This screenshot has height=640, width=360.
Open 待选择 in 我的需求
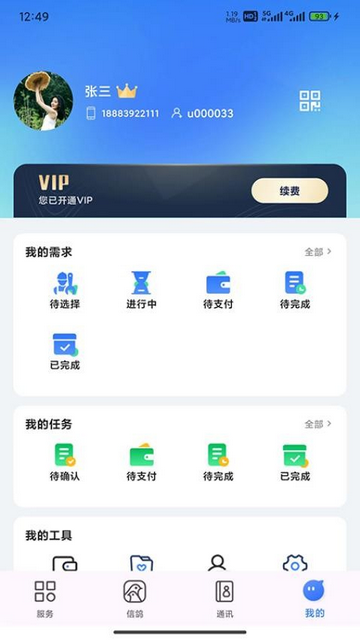pyautogui.click(x=65, y=290)
